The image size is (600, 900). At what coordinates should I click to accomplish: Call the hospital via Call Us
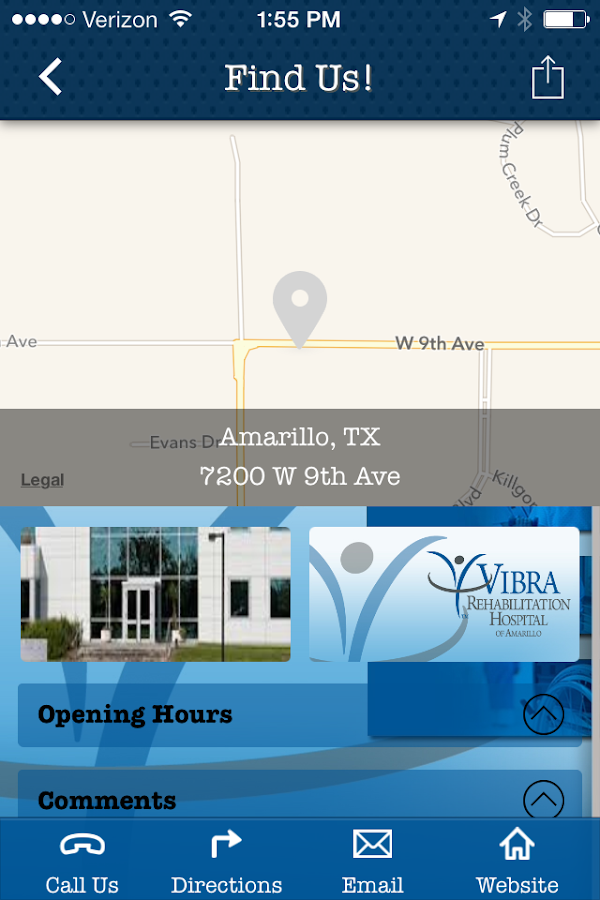tap(82, 861)
